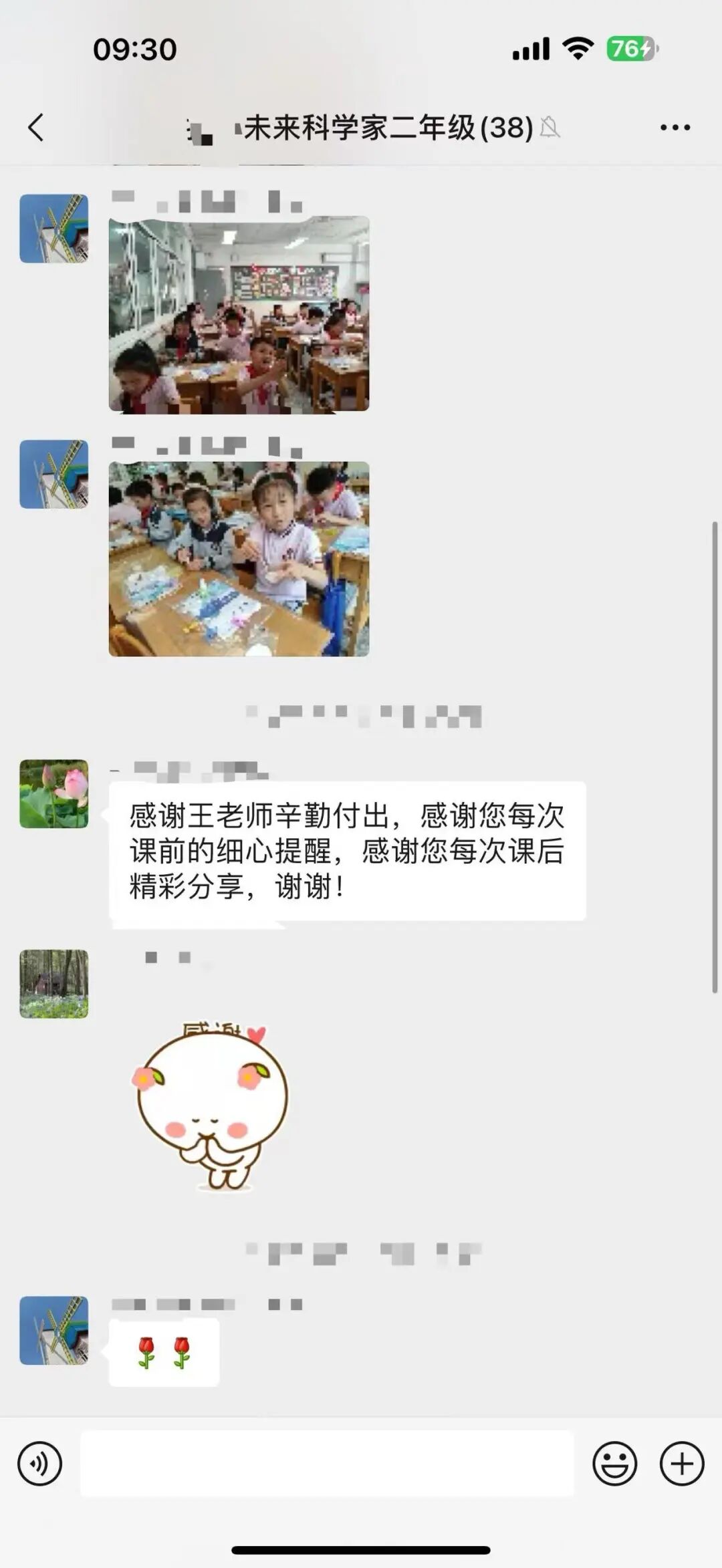The height and width of the screenshot is (1568, 722).
Task: Switch to voice message input
Action: (40, 1464)
